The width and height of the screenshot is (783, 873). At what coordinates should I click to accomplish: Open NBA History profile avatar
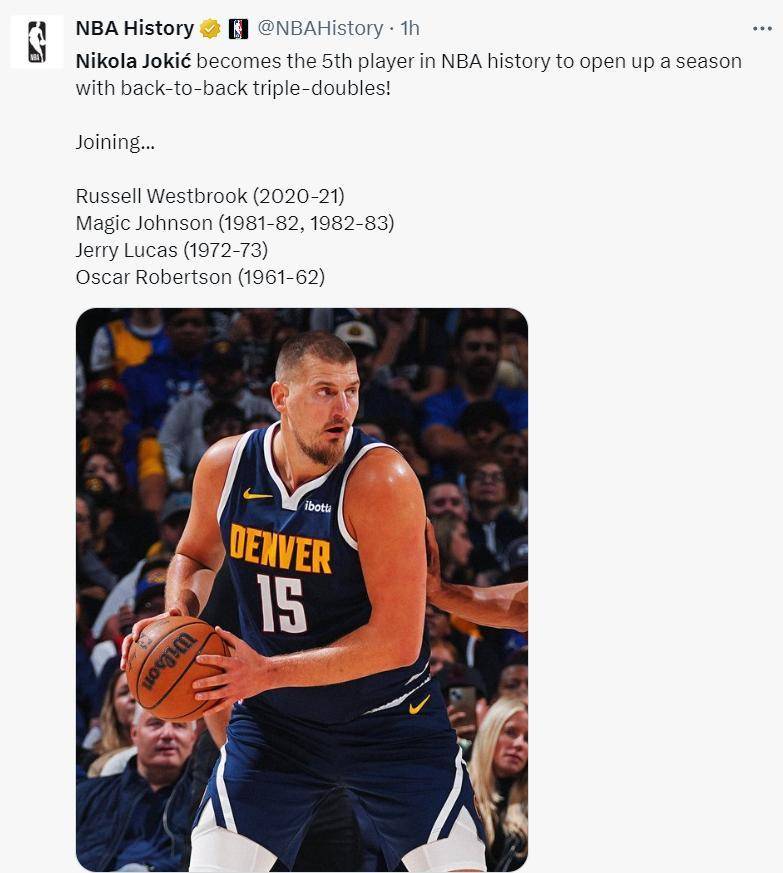click(36, 42)
